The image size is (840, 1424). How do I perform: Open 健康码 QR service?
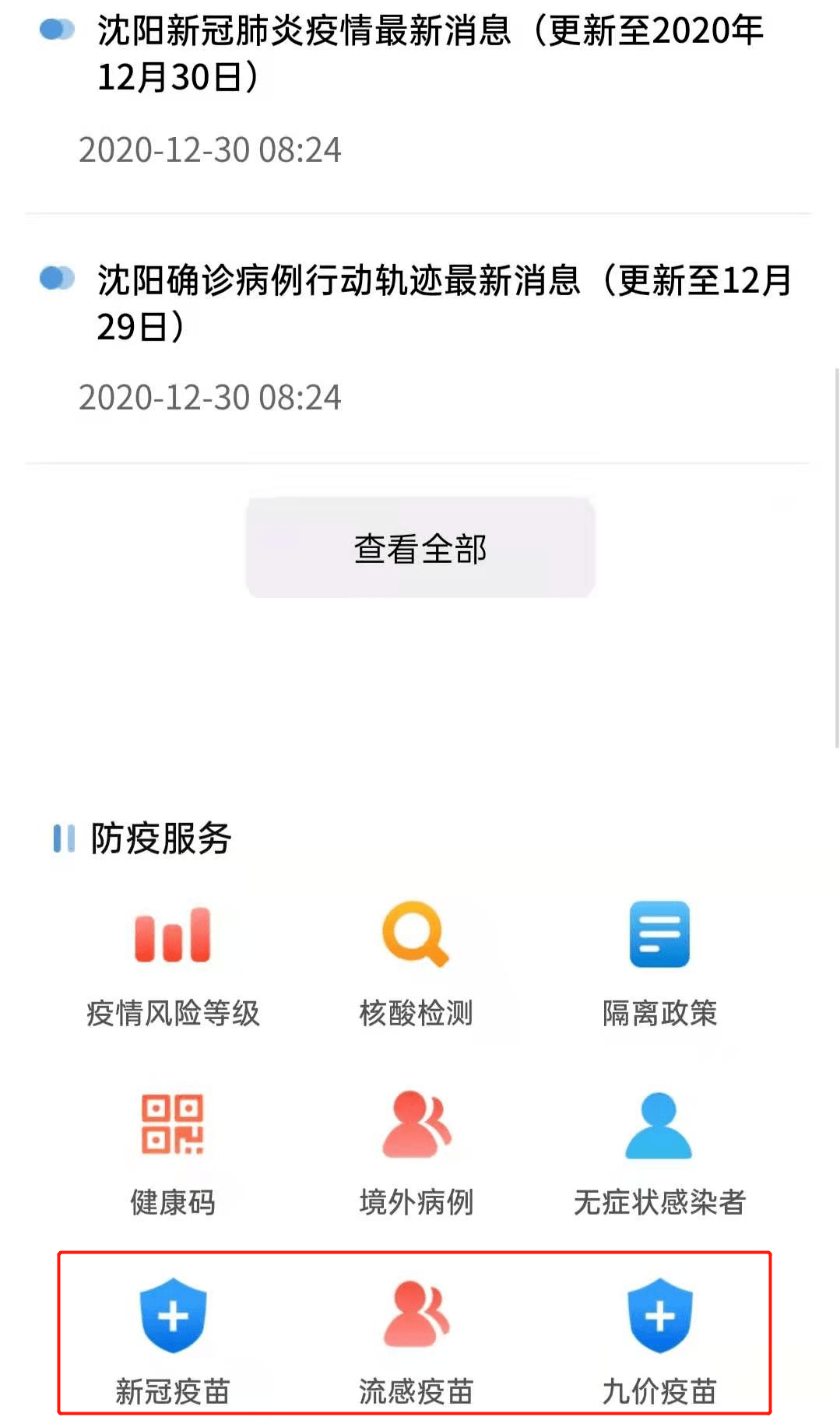173,1151
